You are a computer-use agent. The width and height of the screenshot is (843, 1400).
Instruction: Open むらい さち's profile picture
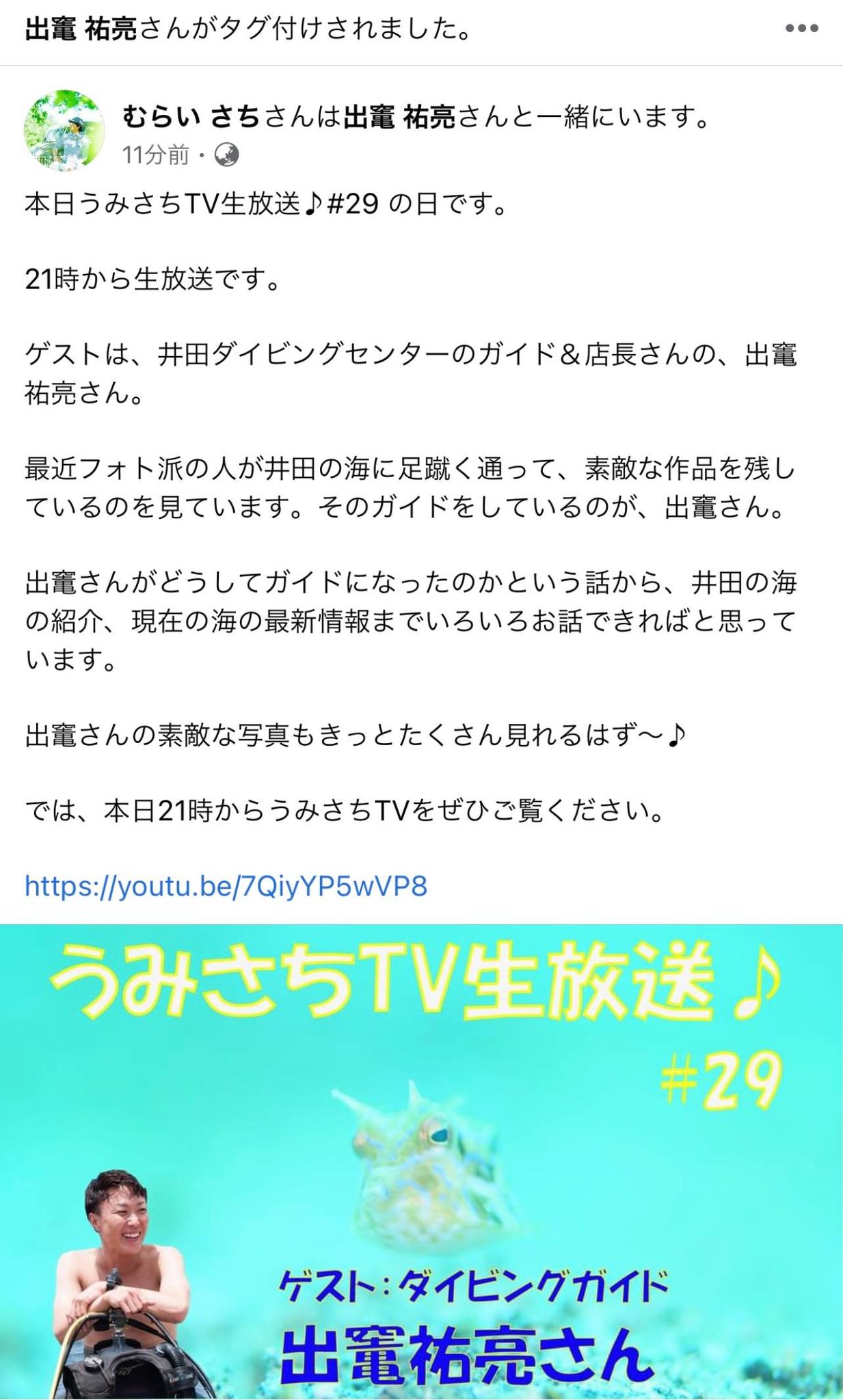(64, 130)
